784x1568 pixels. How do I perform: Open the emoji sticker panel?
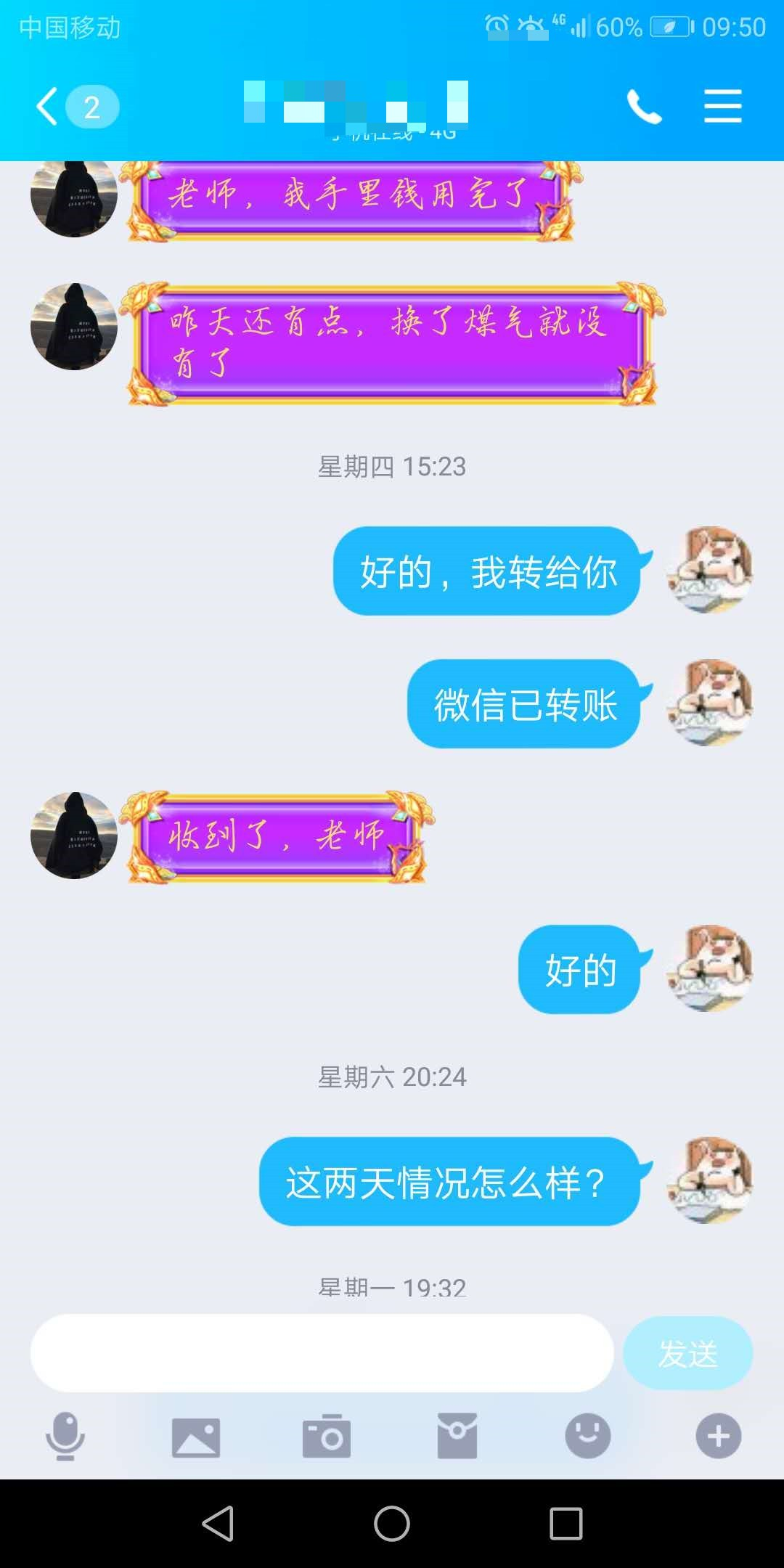[x=588, y=1436]
